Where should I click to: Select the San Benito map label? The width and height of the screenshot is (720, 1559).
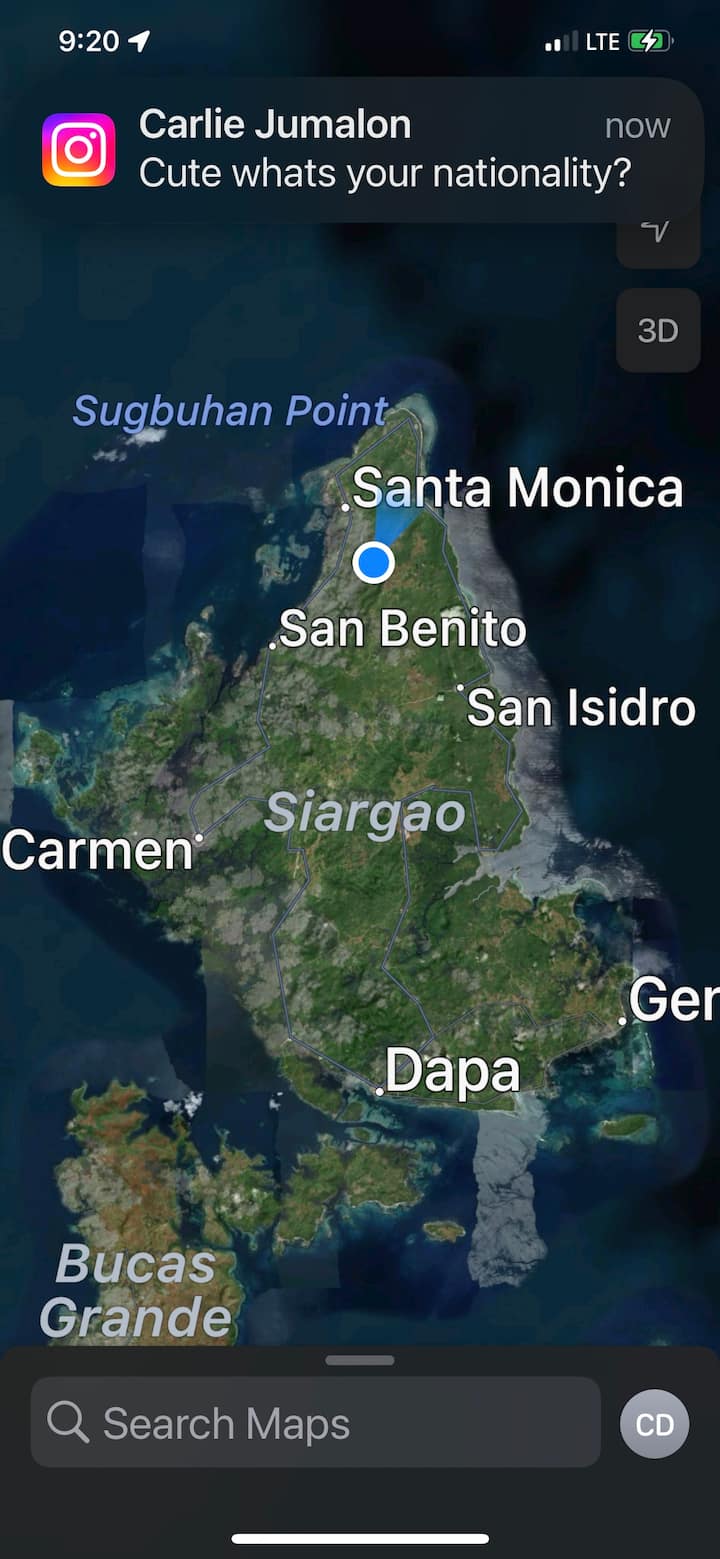click(x=402, y=629)
